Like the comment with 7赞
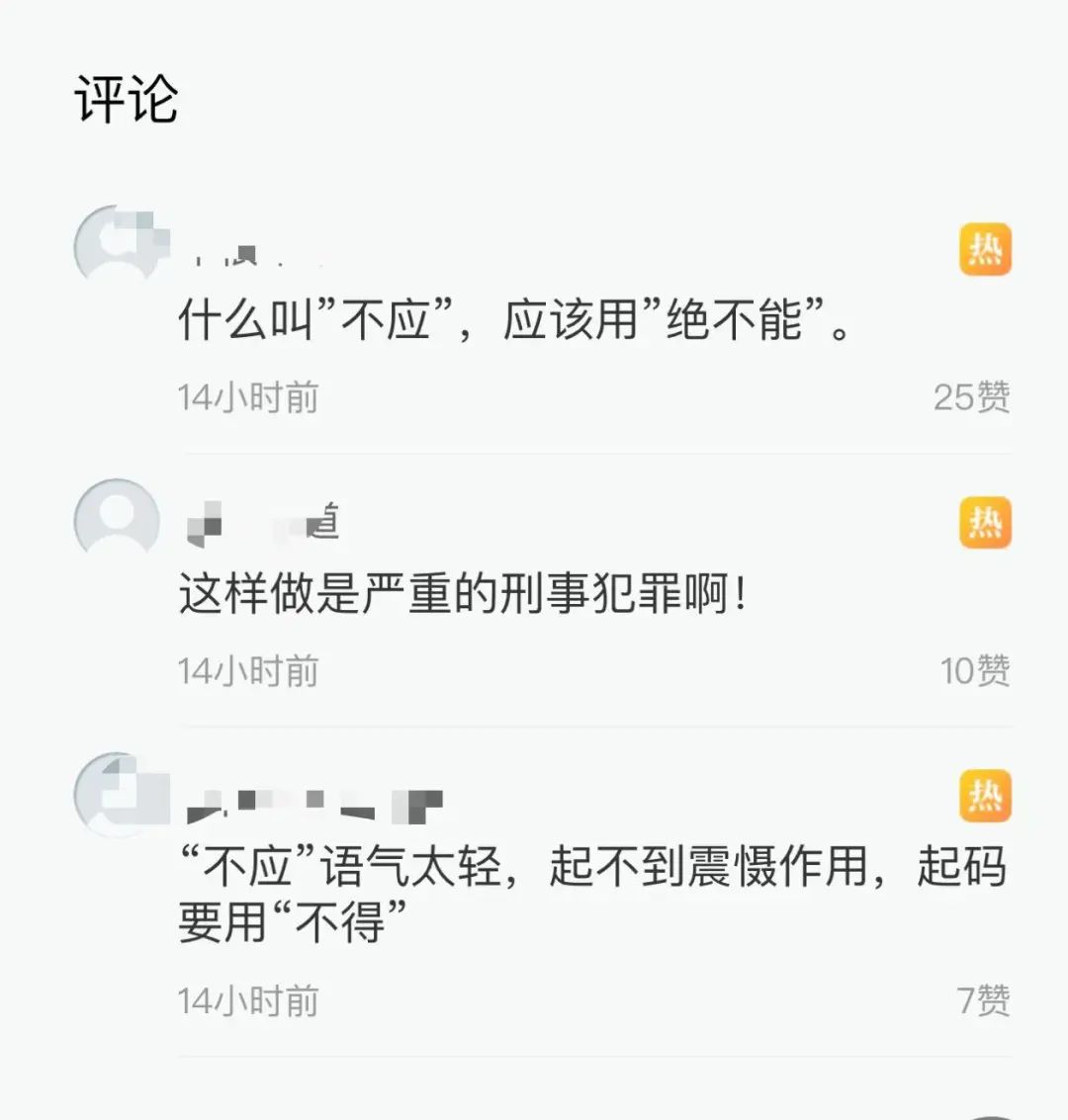1068x1120 pixels. (983, 1000)
